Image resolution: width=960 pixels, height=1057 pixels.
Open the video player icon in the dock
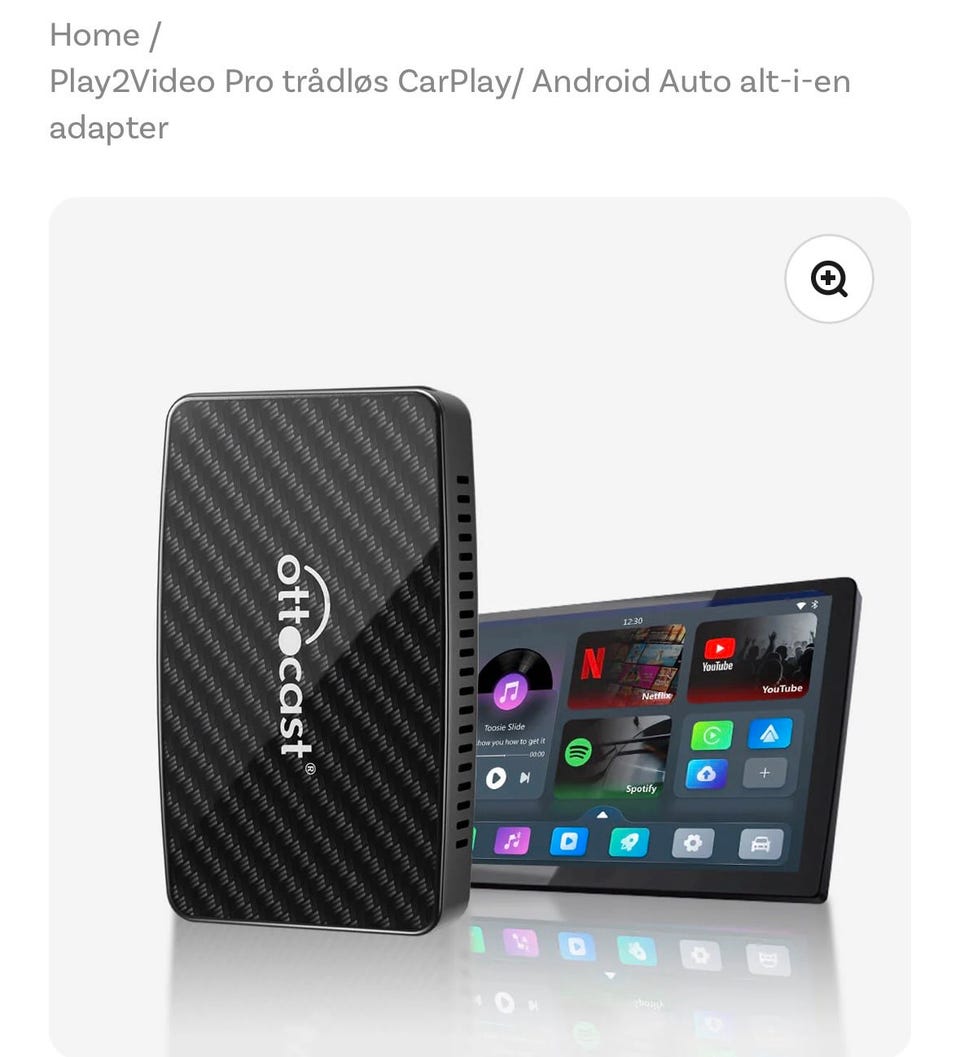(x=571, y=840)
